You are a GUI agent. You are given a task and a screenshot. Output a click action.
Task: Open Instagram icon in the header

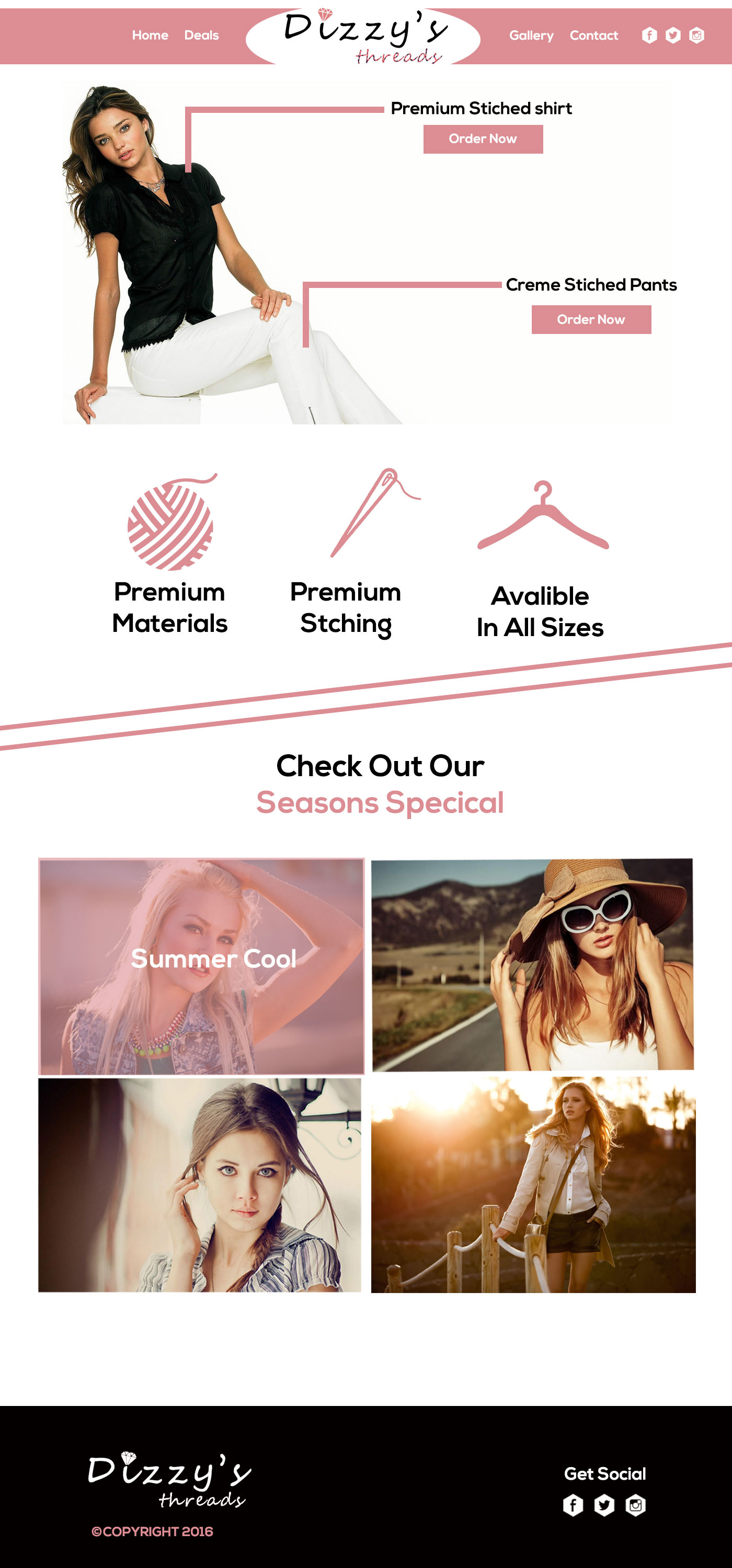696,36
